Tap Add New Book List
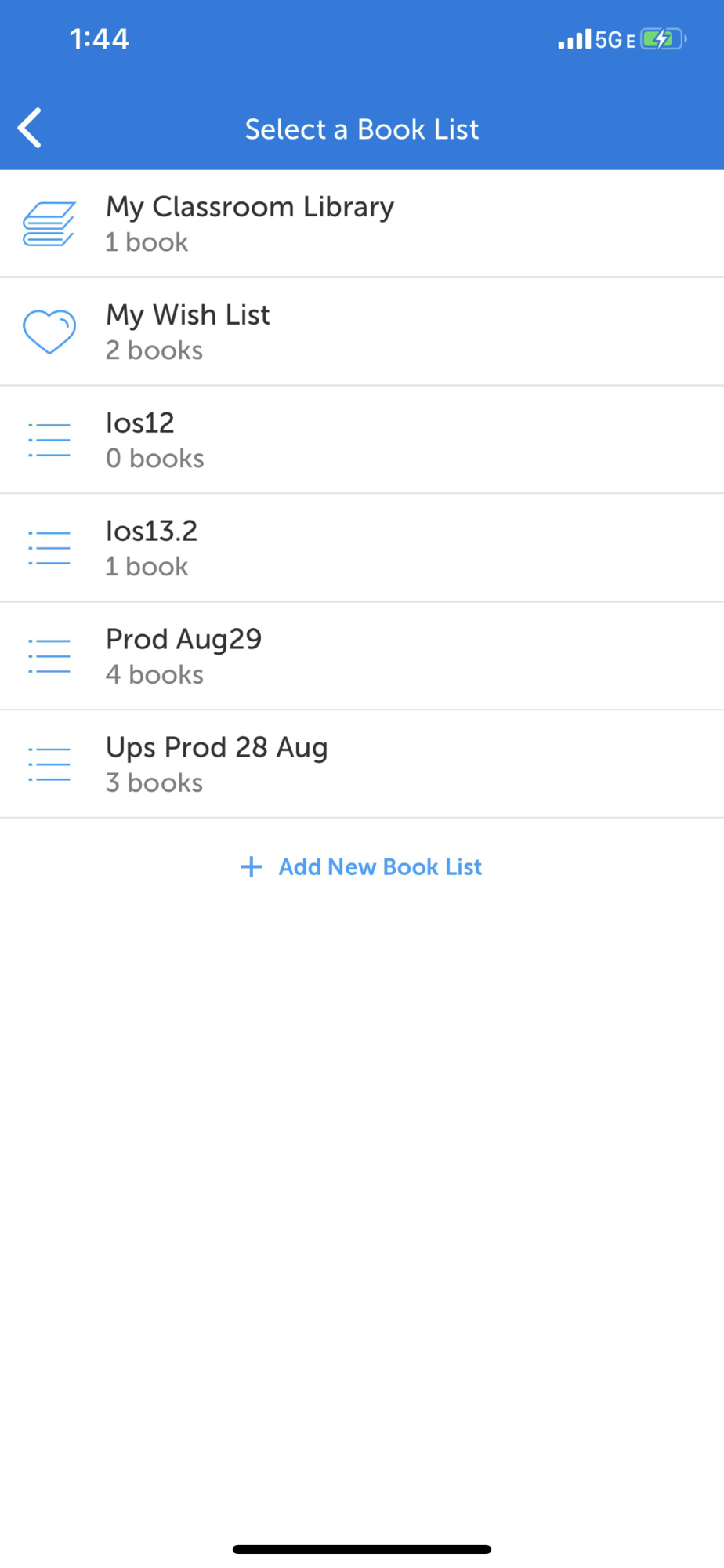 click(361, 866)
